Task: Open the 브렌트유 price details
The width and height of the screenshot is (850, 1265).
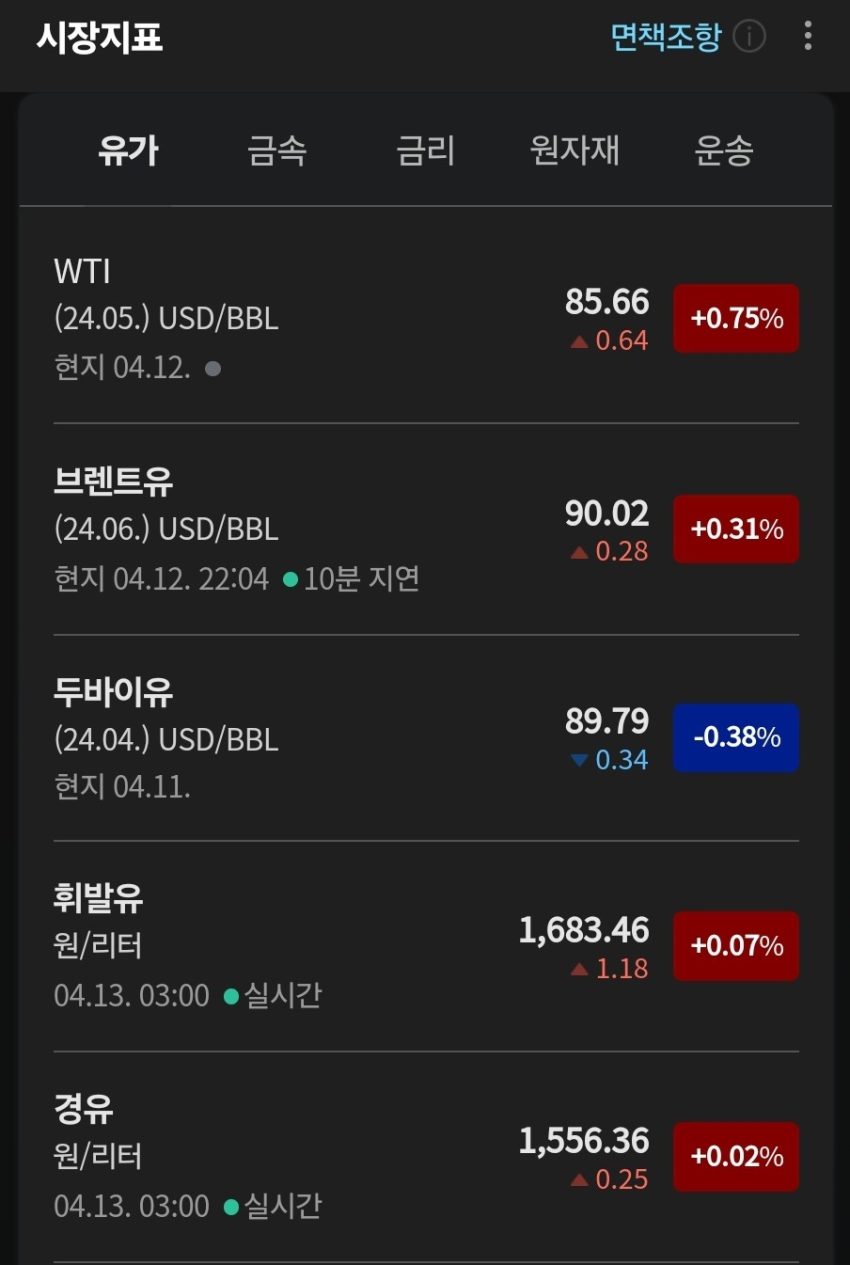Action: [426, 529]
